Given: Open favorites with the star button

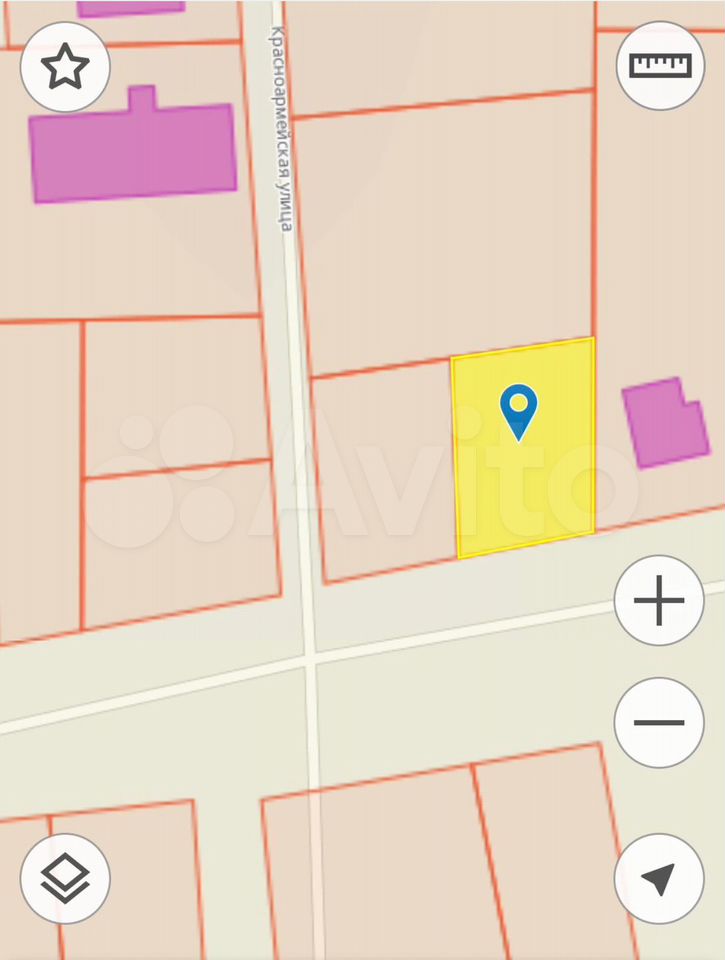Looking at the screenshot, I should (65, 67).
